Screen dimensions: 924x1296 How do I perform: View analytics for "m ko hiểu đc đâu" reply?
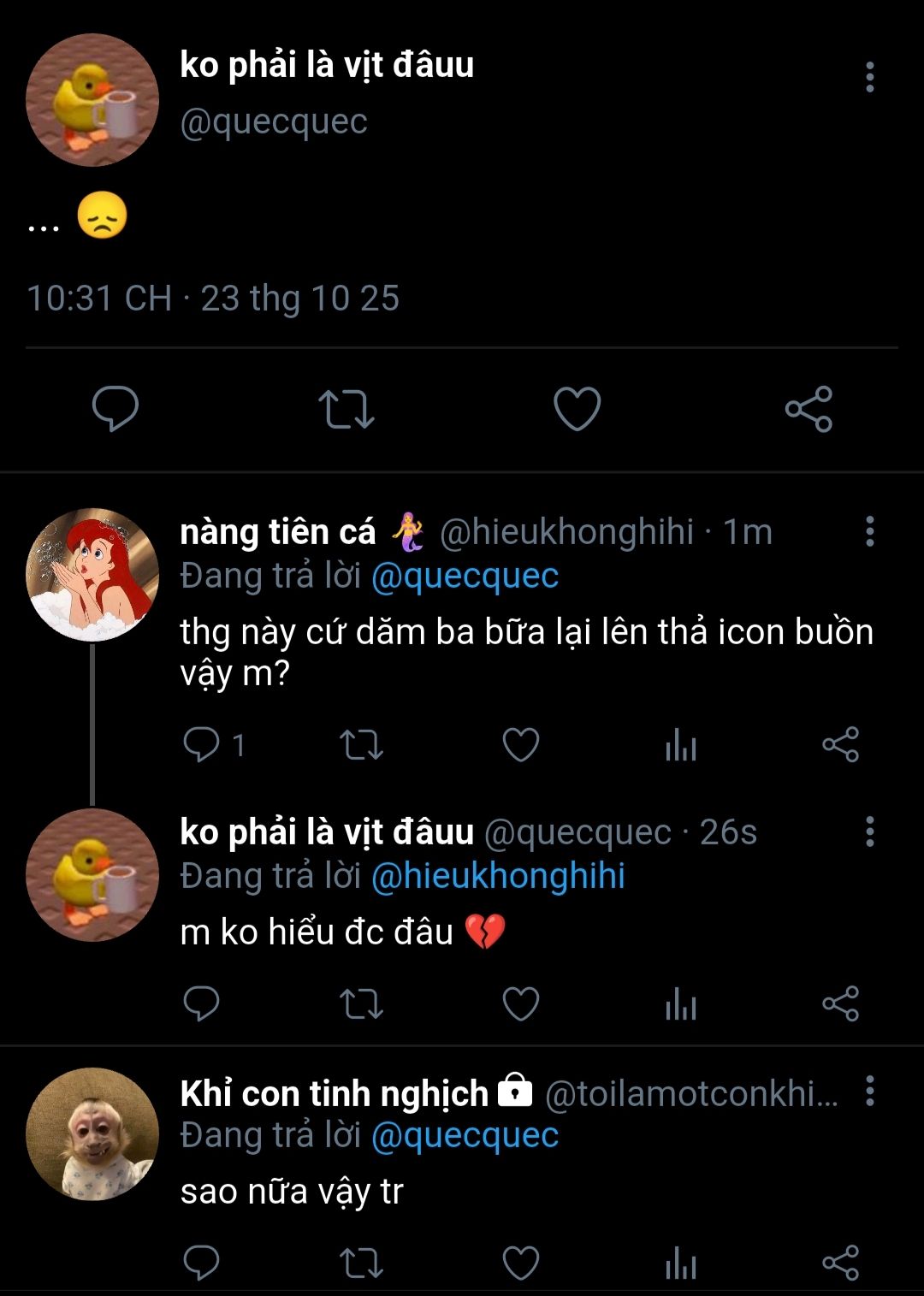pyautogui.click(x=681, y=1003)
